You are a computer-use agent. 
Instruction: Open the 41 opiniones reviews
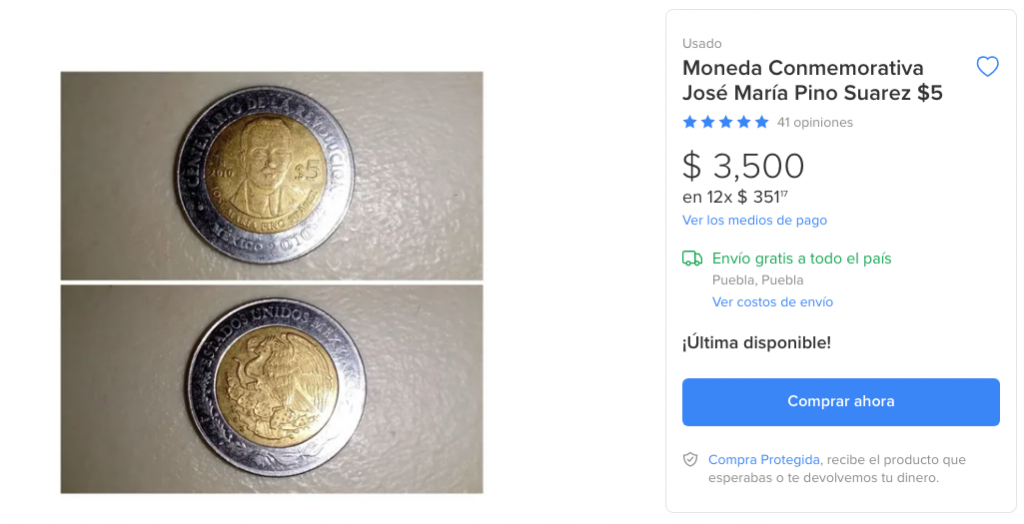point(814,122)
